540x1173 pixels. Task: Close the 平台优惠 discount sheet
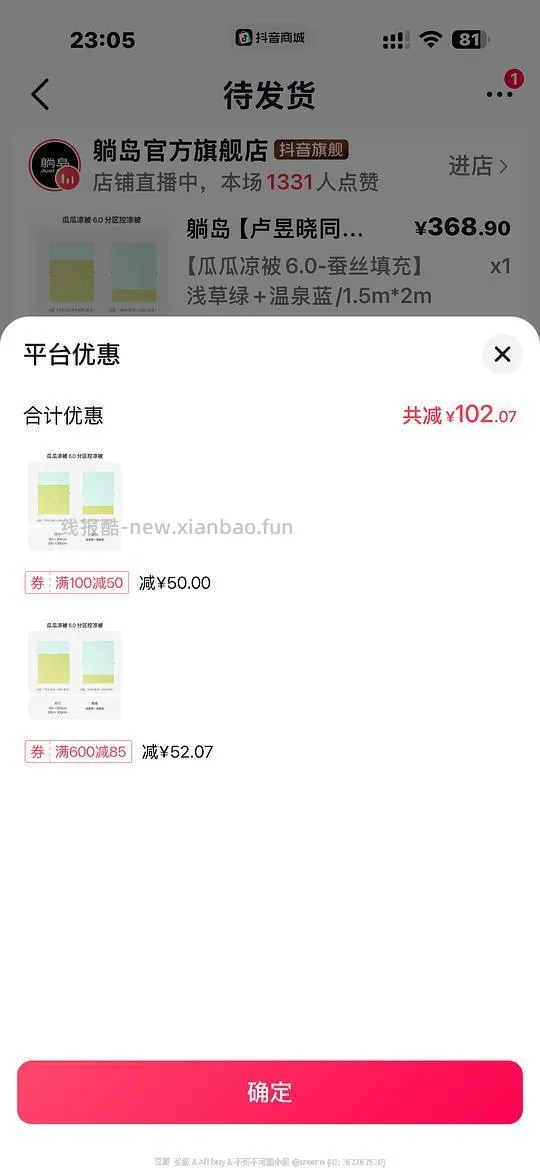[502, 355]
